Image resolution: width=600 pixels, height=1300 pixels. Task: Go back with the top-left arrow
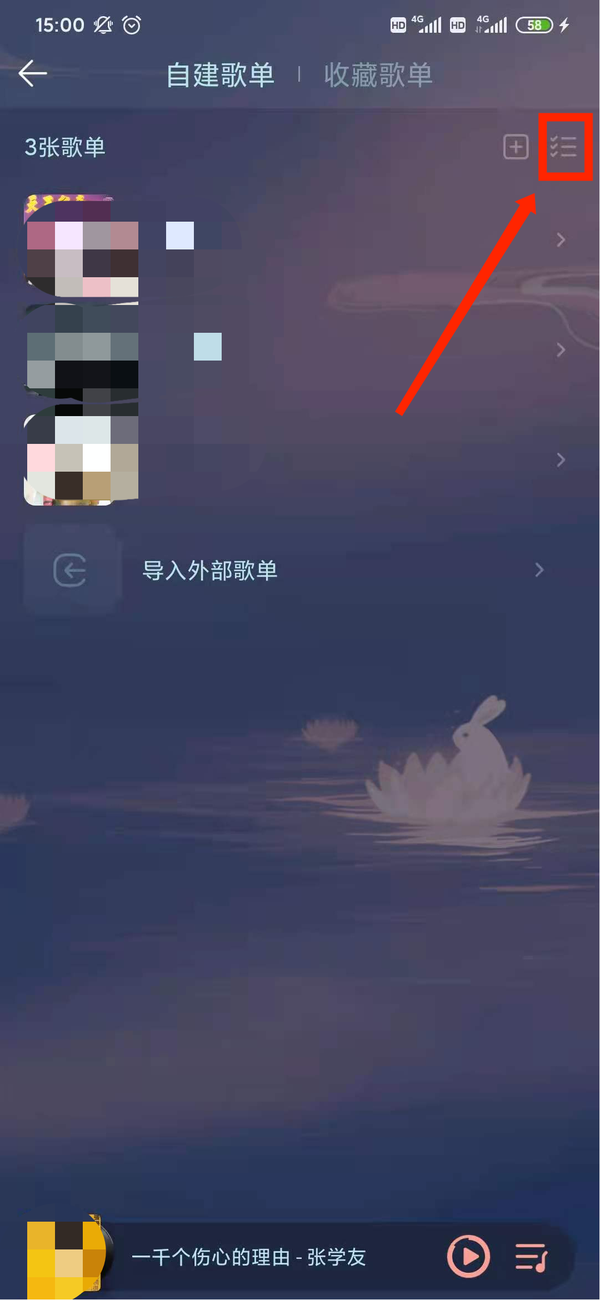click(x=33, y=74)
